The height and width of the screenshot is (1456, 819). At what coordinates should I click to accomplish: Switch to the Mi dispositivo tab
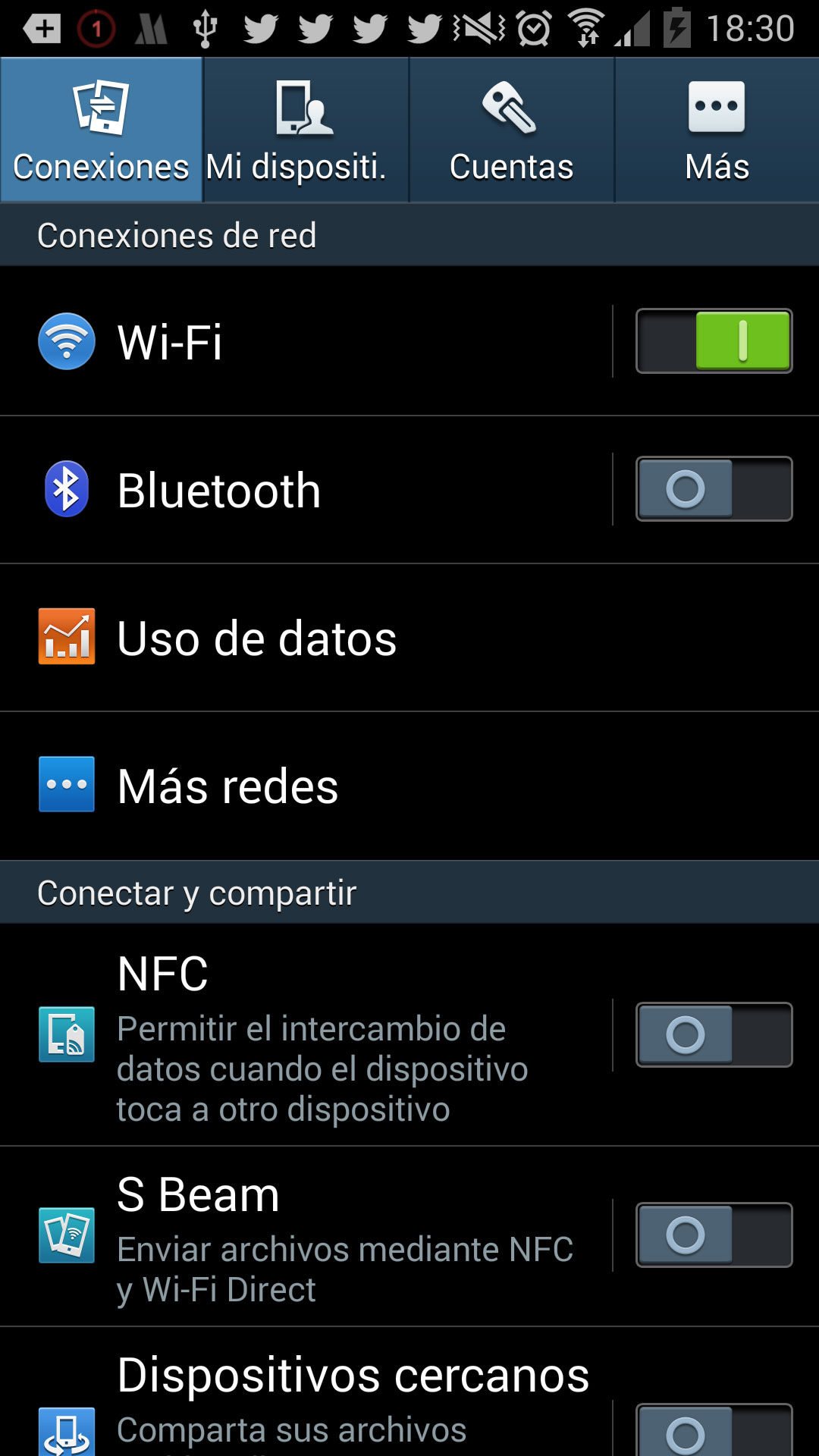coord(306,130)
